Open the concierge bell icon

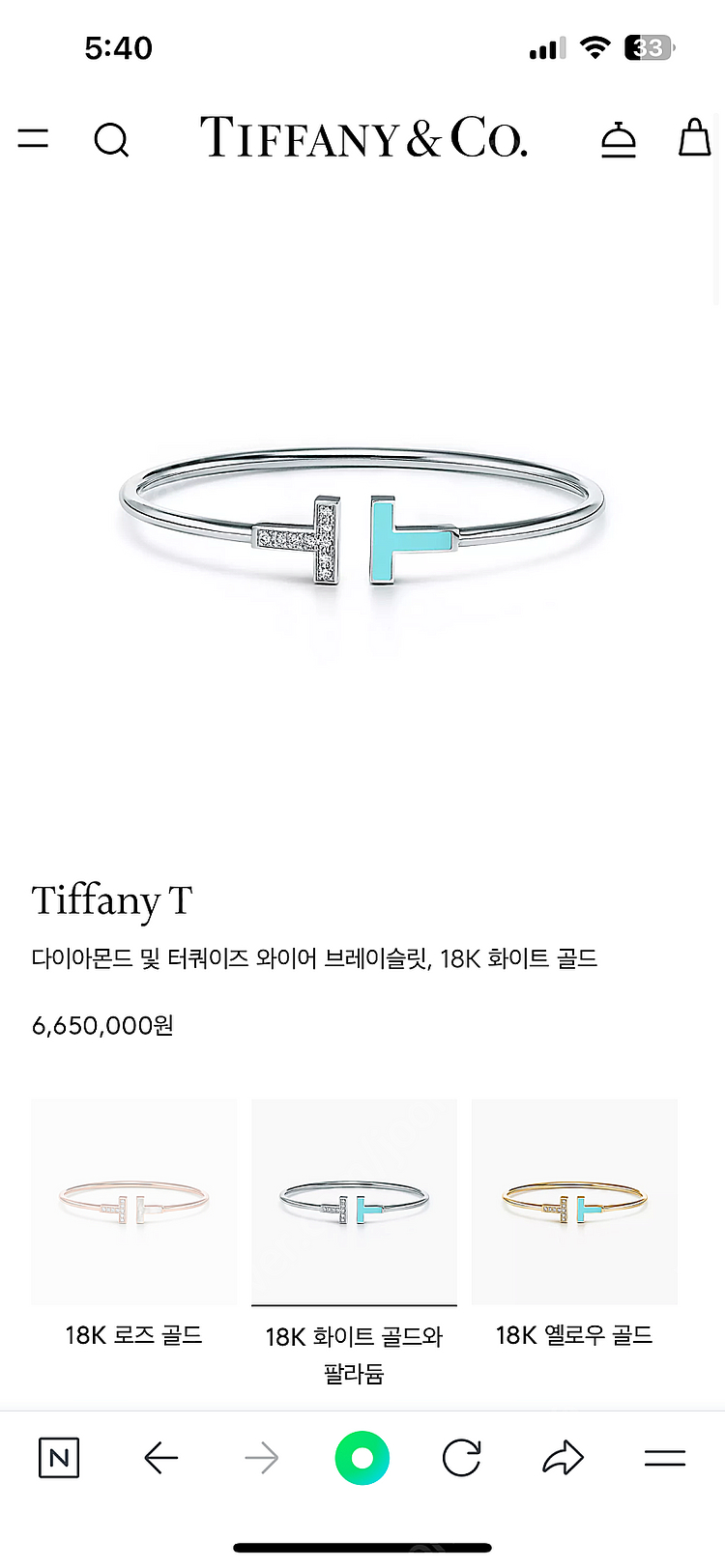(618, 139)
